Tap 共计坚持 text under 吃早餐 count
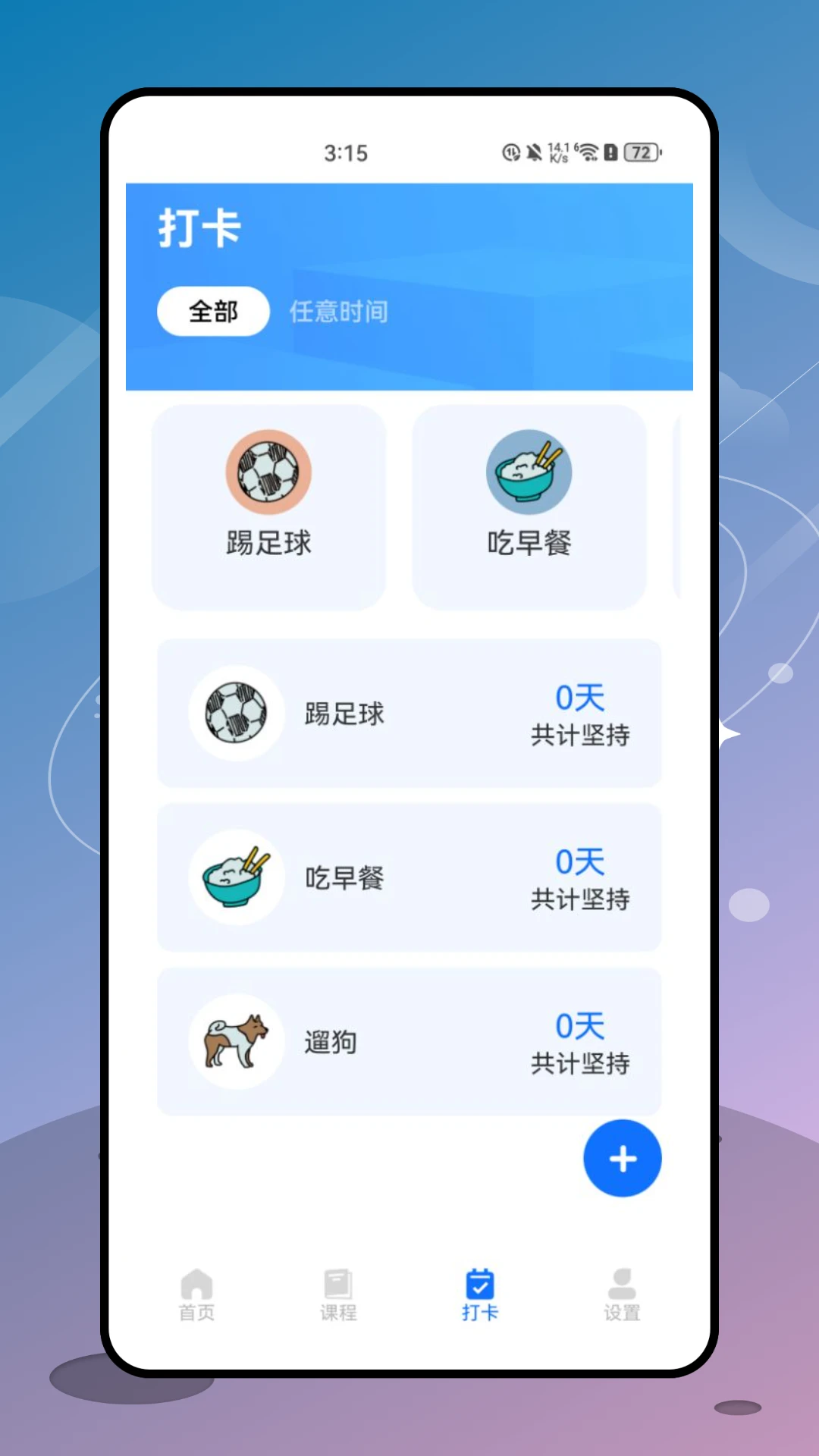The width and height of the screenshot is (819, 1456). point(580,900)
